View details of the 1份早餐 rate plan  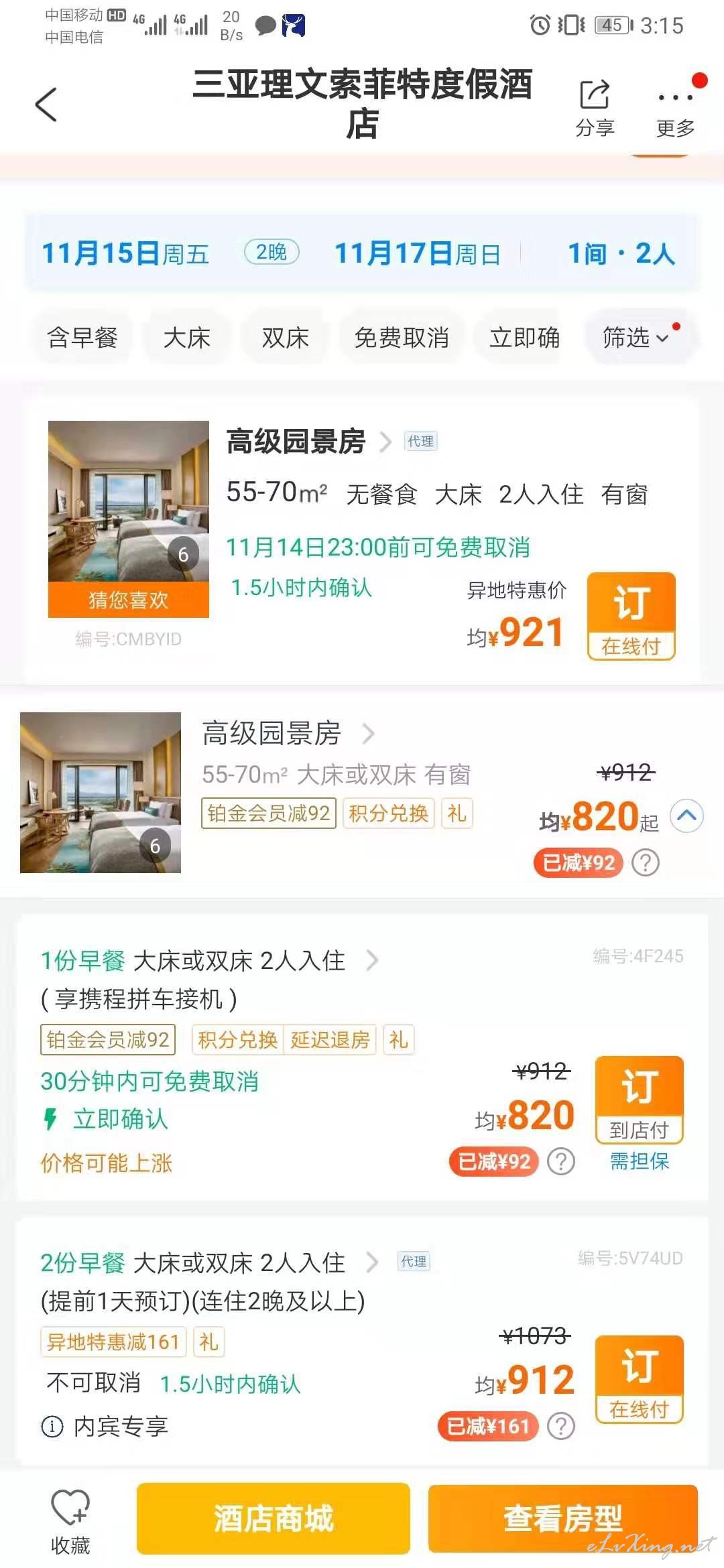(x=372, y=960)
